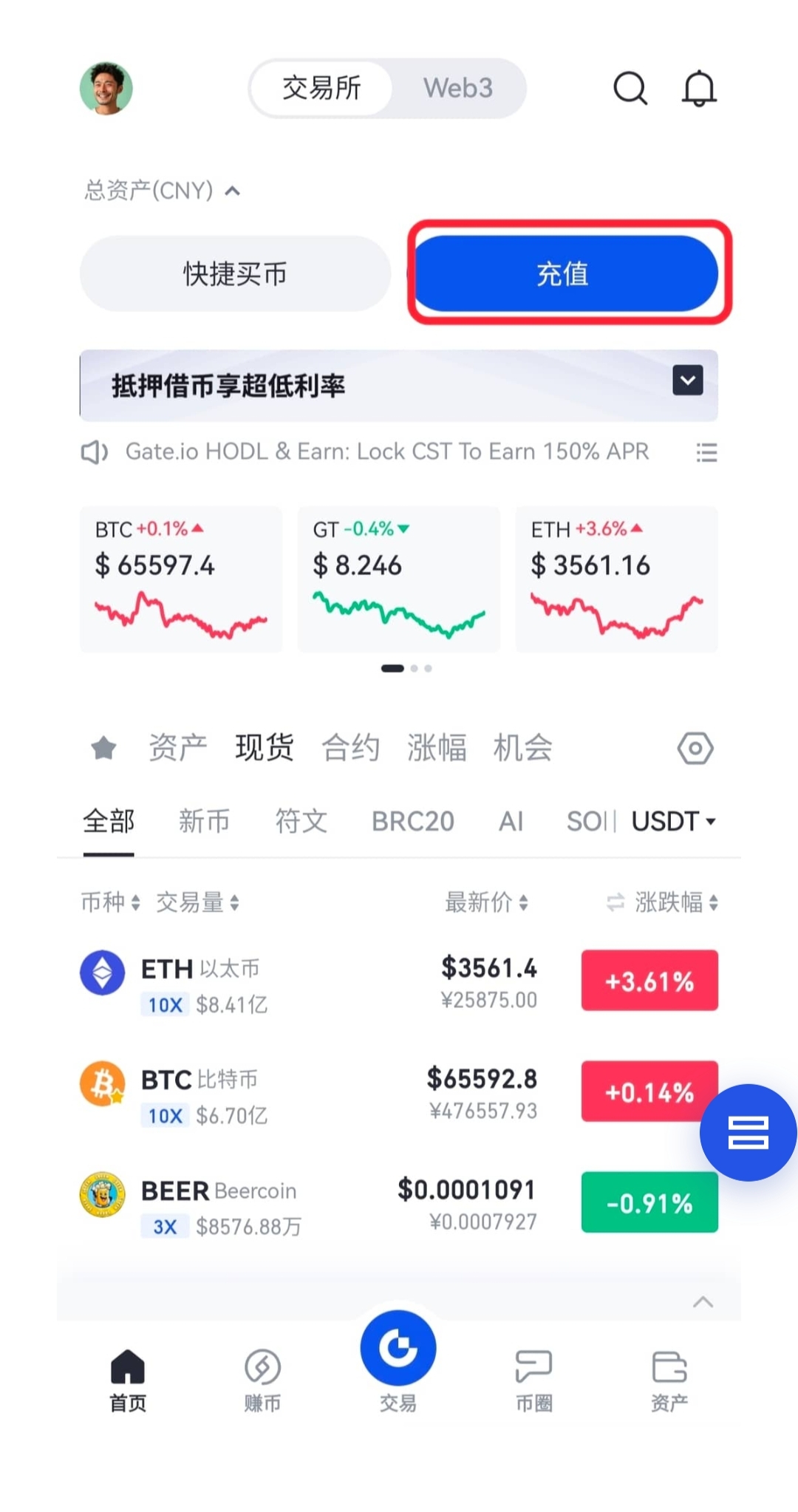798x1512 pixels.
Task: Open the market settings hexagon icon
Action: (x=695, y=749)
